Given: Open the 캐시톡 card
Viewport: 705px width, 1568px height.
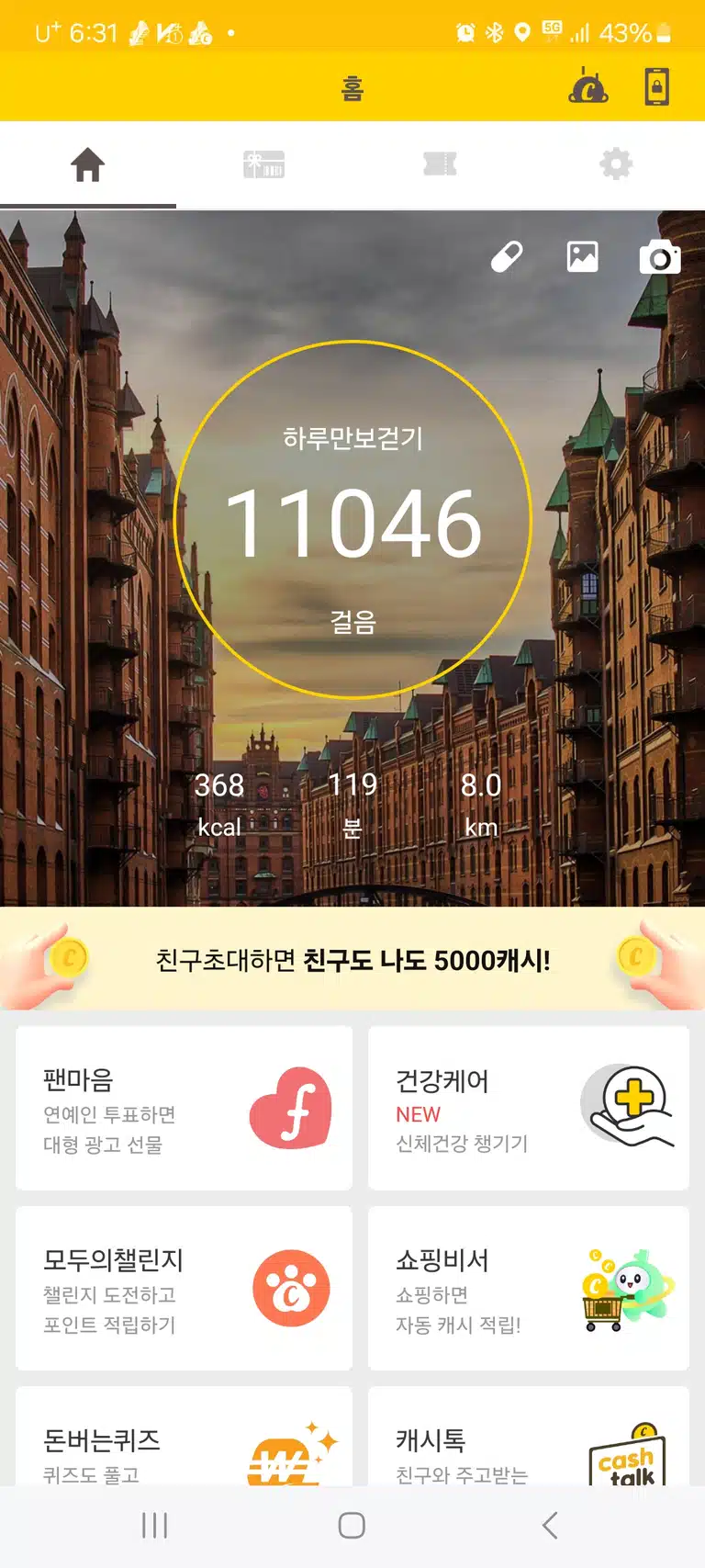Looking at the screenshot, I should coord(529,1436).
